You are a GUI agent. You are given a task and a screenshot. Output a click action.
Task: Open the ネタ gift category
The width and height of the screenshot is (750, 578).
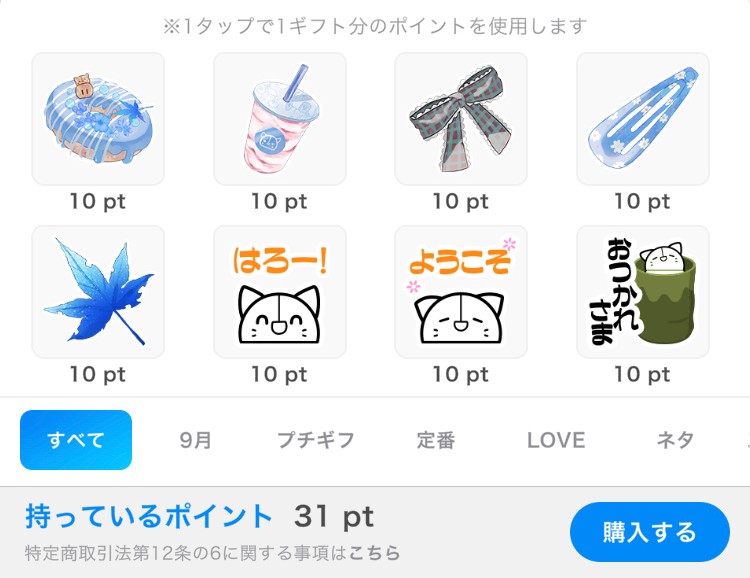[675, 440]
